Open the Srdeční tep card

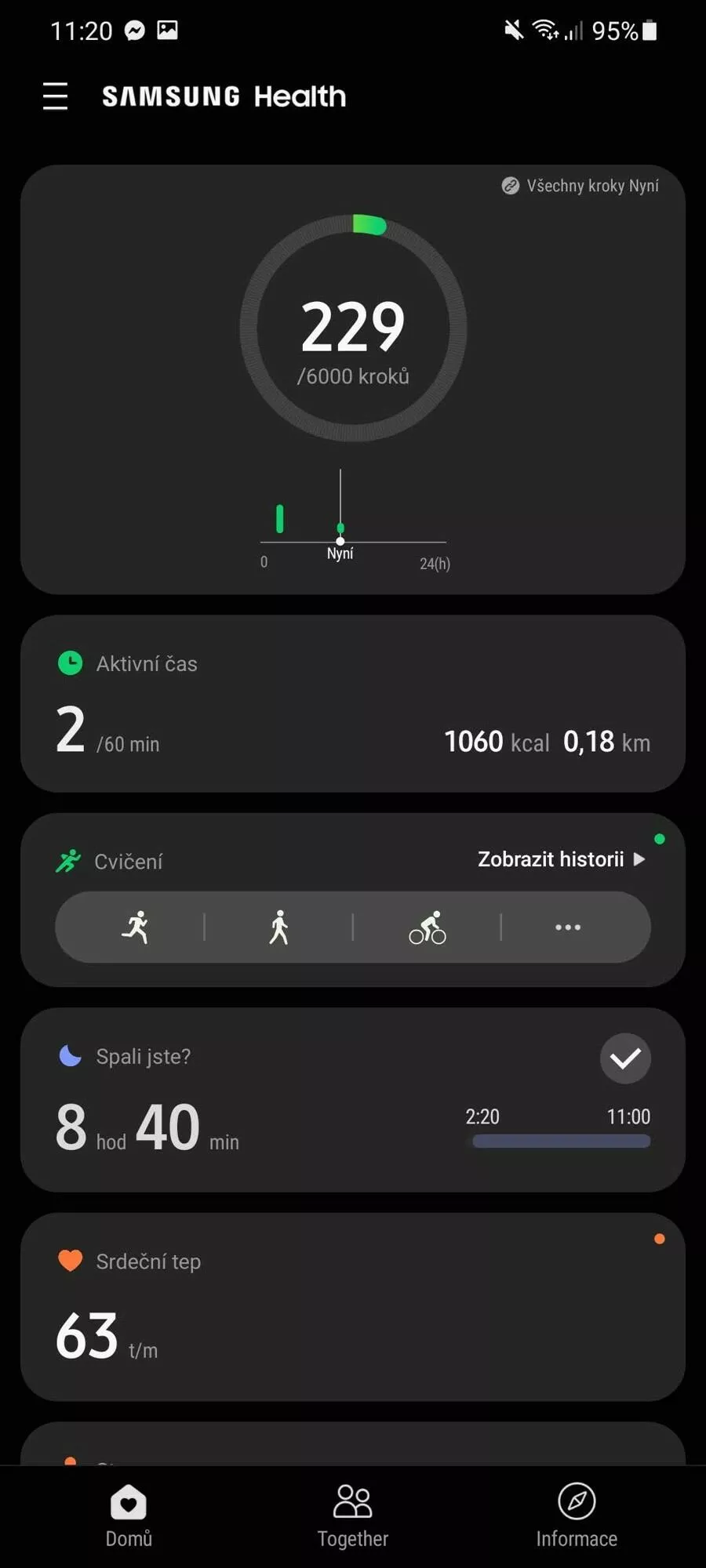point(353,1307)
